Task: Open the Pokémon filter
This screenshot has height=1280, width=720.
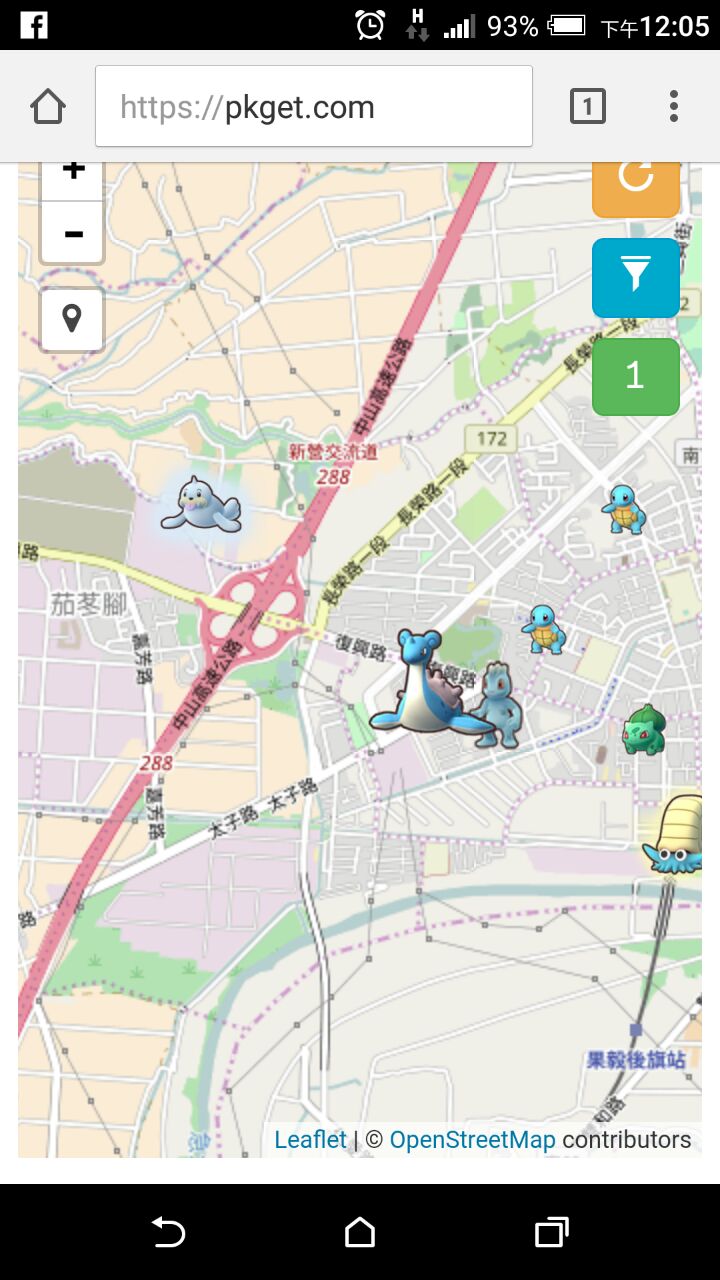Action: (x=636, y=277)
